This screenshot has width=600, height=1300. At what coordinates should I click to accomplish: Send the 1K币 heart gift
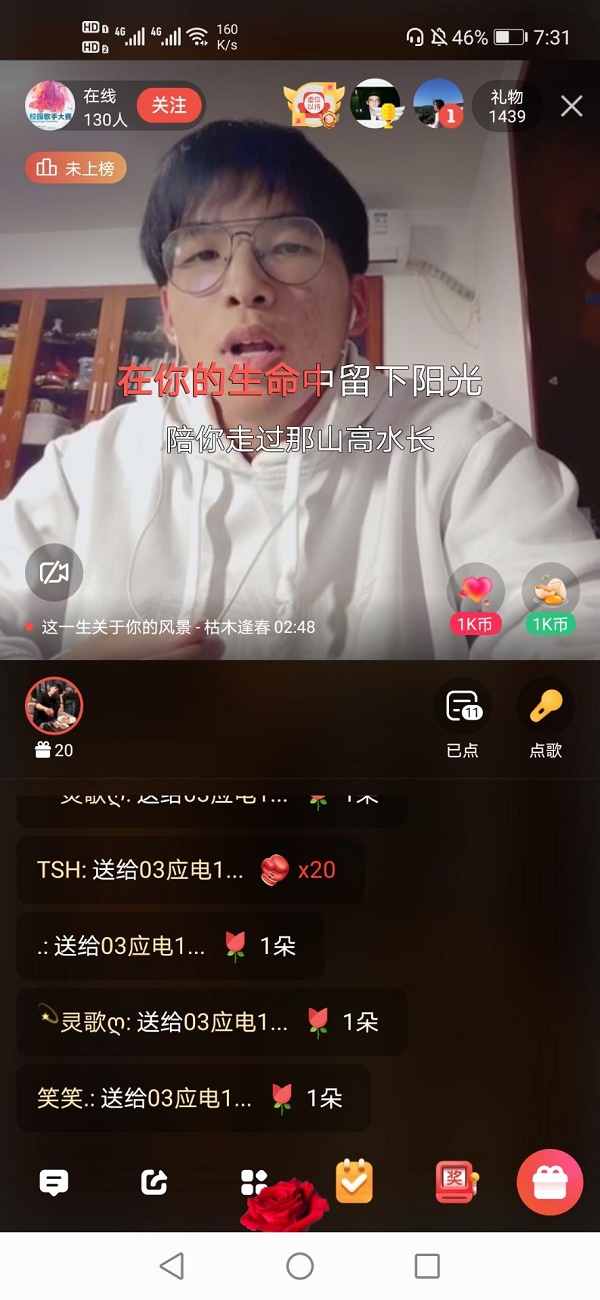[476, 597]
